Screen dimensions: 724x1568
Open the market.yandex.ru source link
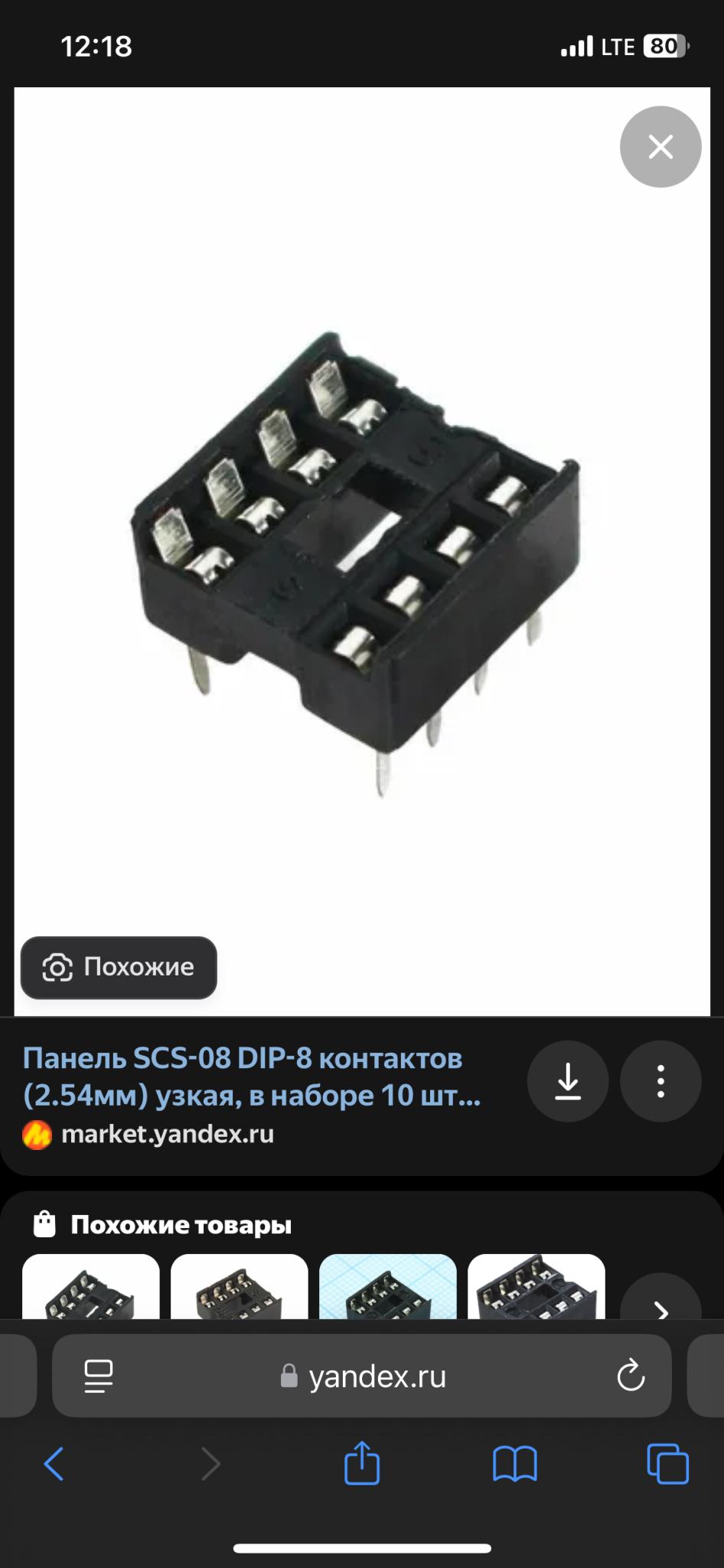pyautogui.click(x=167, y=1134)
